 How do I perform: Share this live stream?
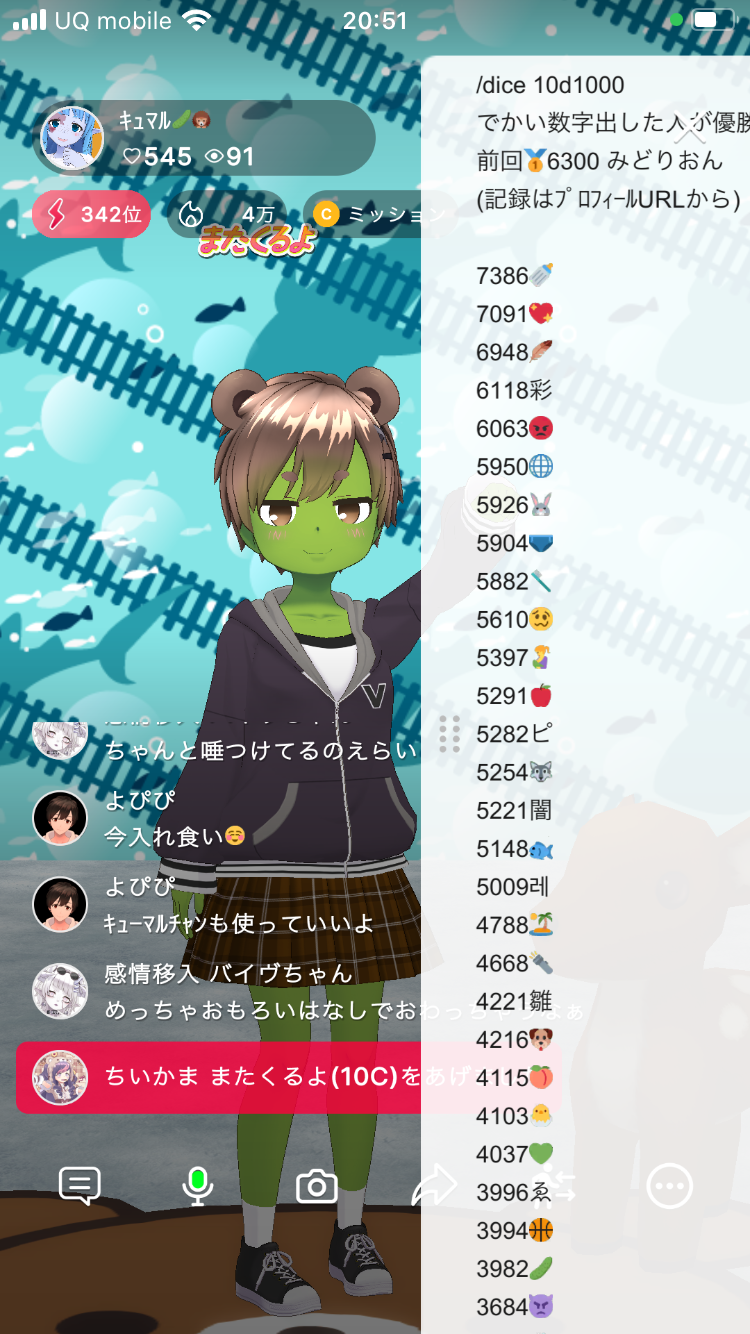tap(433, 1186)
